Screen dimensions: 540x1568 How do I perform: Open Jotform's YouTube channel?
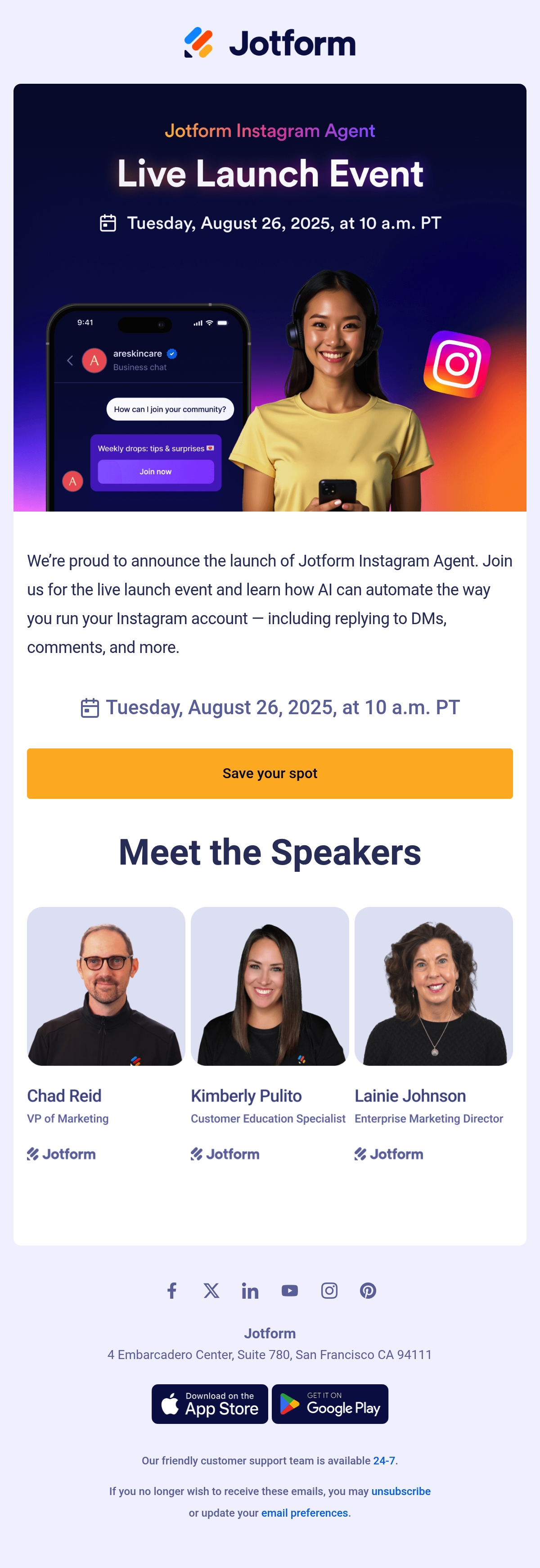pos(290,1291)
